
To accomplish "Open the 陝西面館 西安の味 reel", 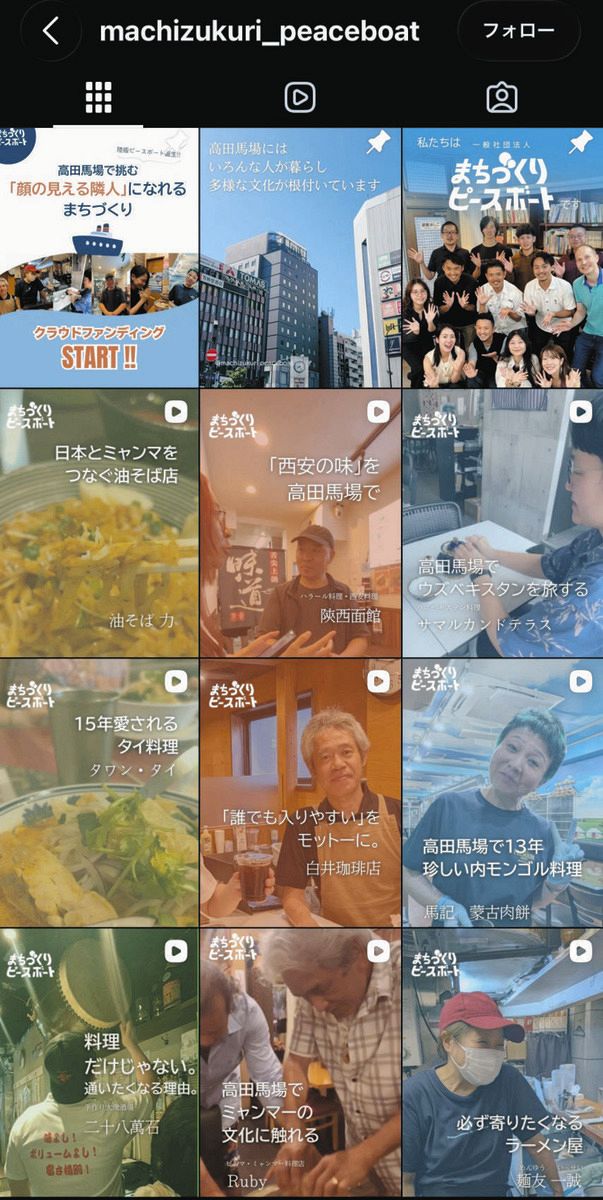I will [x=300, y=523].
